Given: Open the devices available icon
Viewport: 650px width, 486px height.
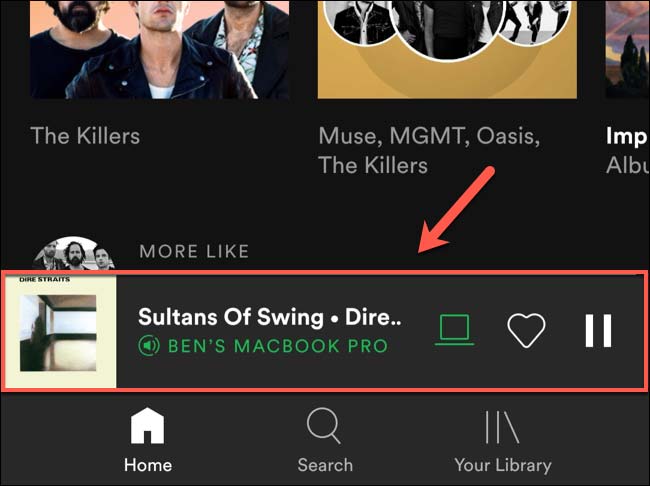Looking at the screenshot, I should [x=454, y=330].
